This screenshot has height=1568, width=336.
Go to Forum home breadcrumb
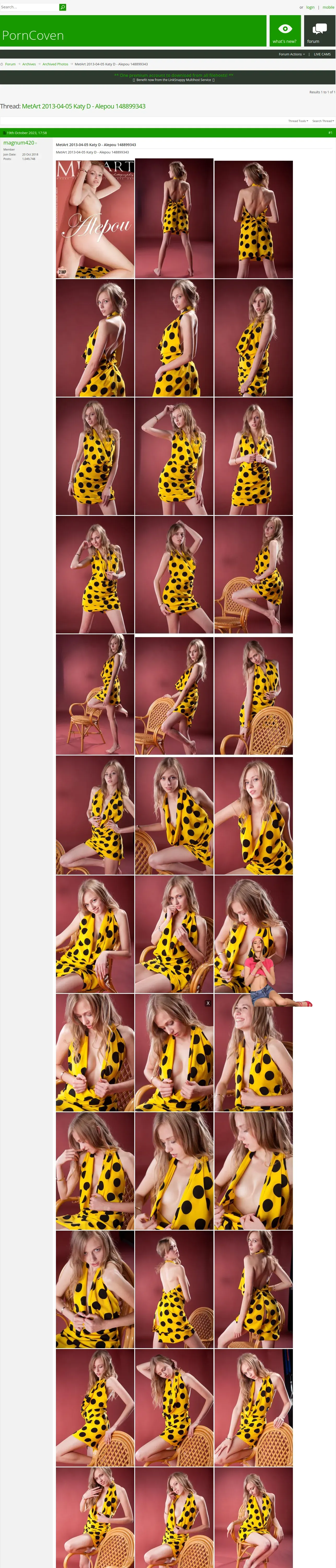point(10,64)
